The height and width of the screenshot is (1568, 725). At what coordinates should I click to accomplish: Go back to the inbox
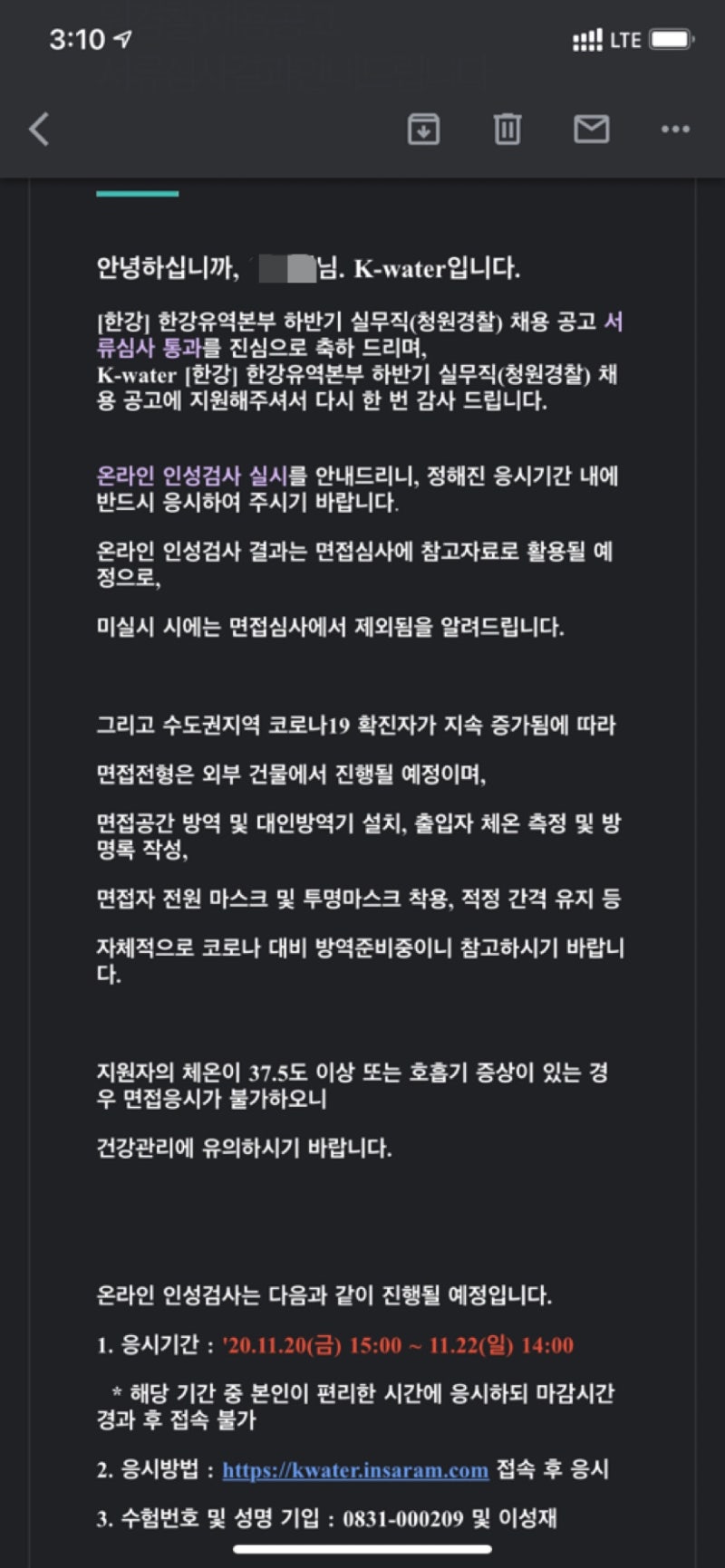[39, 130]
